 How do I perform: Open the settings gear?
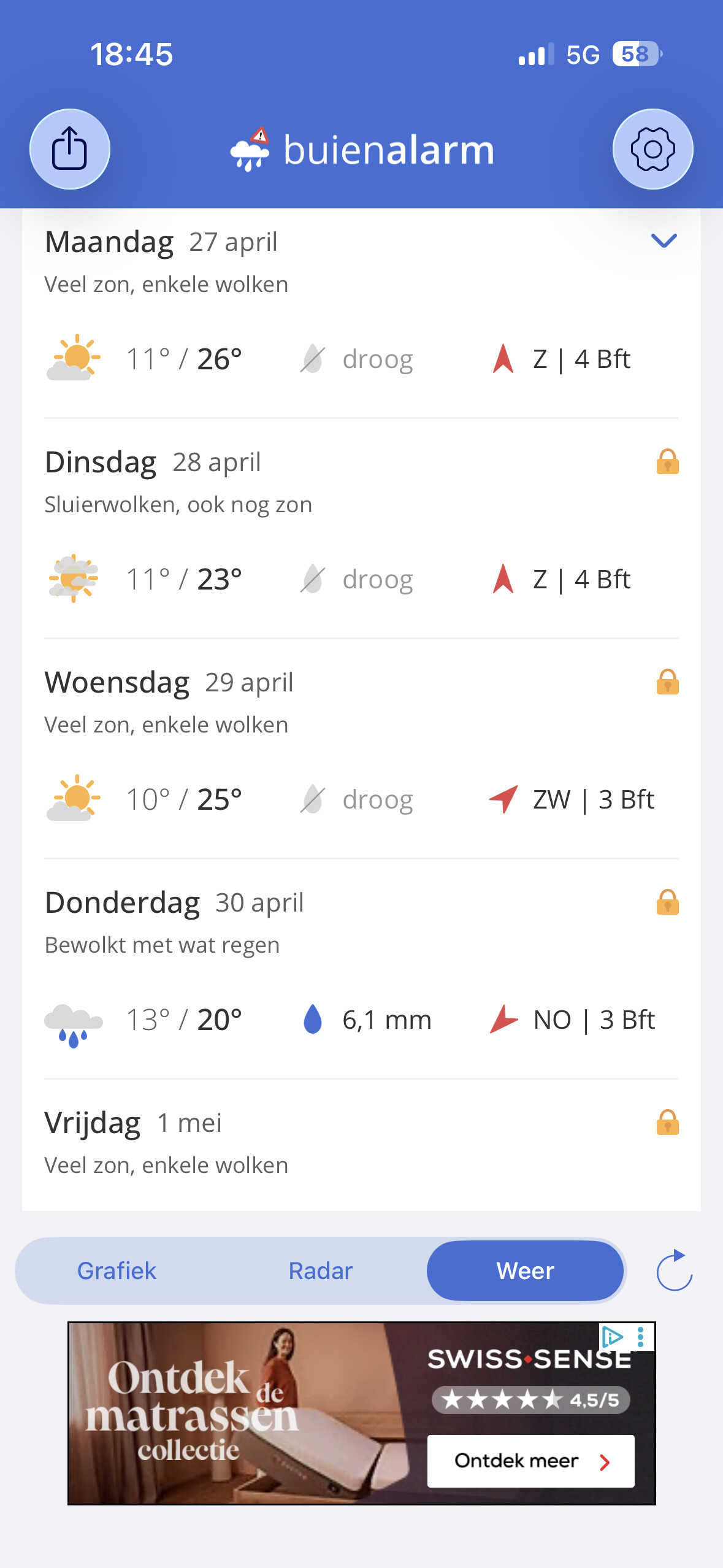tap(652, 149)
